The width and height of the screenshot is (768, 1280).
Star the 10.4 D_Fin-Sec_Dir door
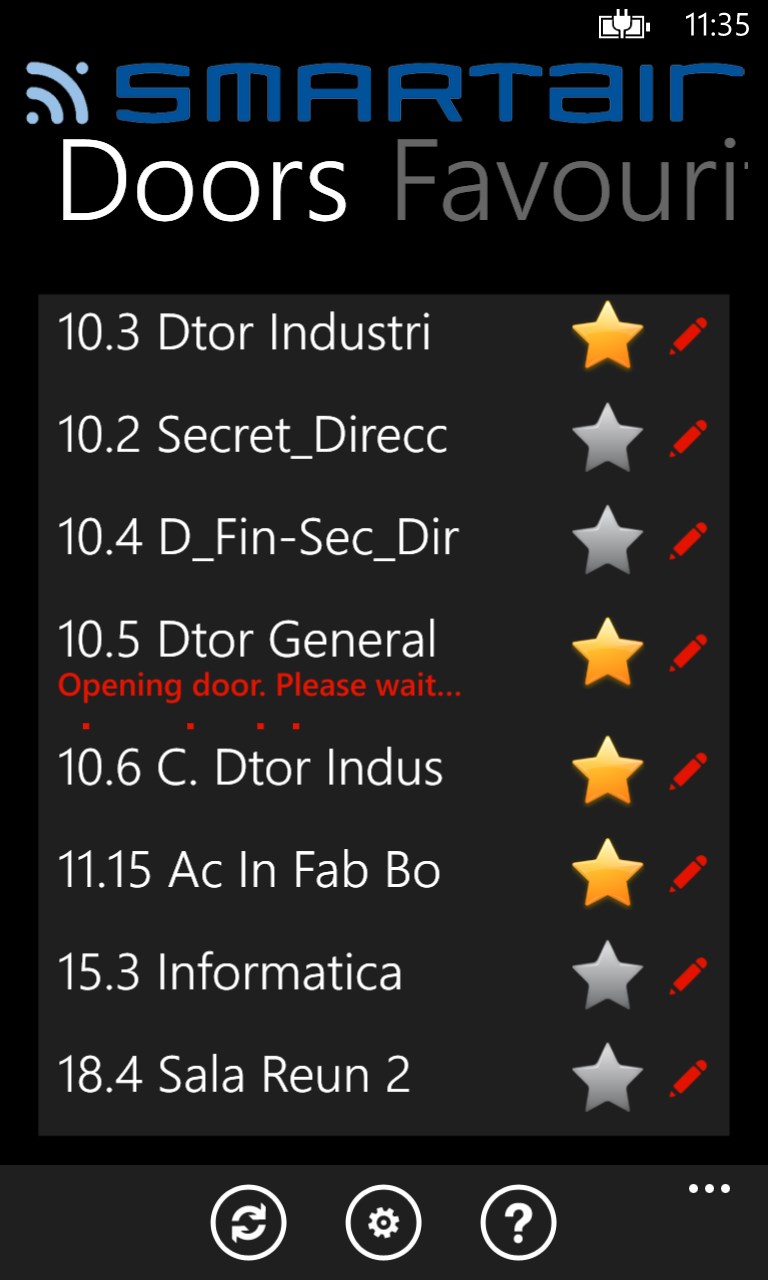(x=607, y=540)
